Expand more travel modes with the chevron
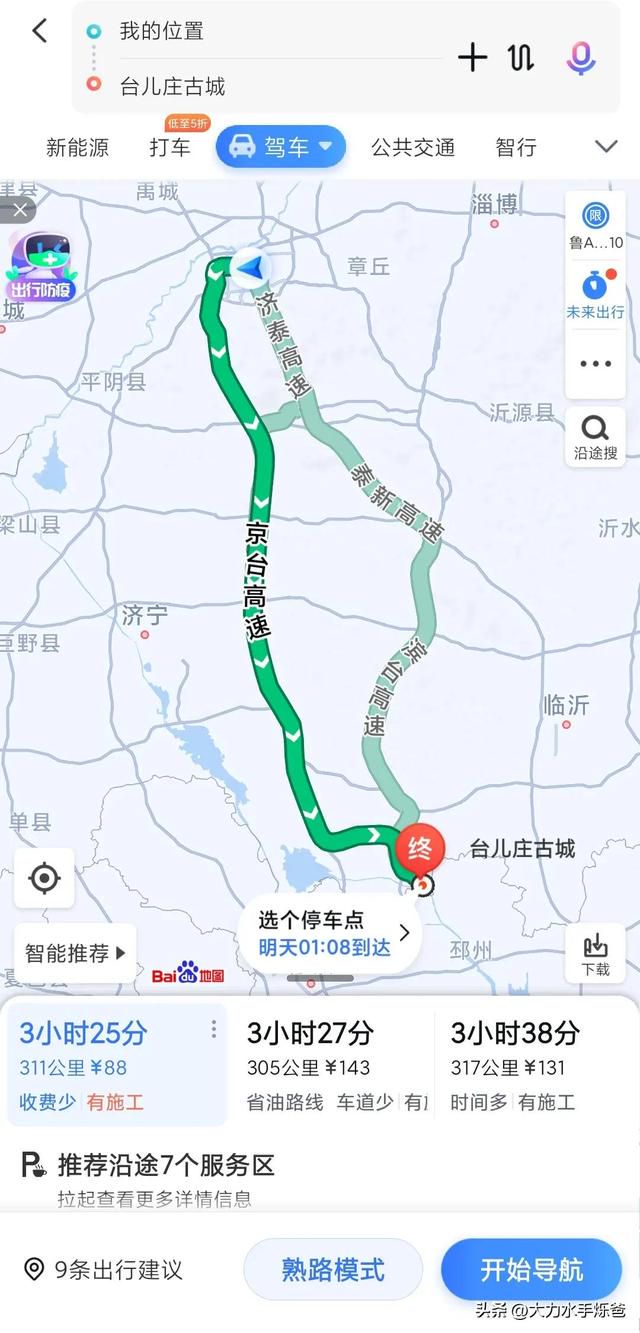Image resolution: width=640 pixels, height=1333 pixels. [x=606, y=147]
